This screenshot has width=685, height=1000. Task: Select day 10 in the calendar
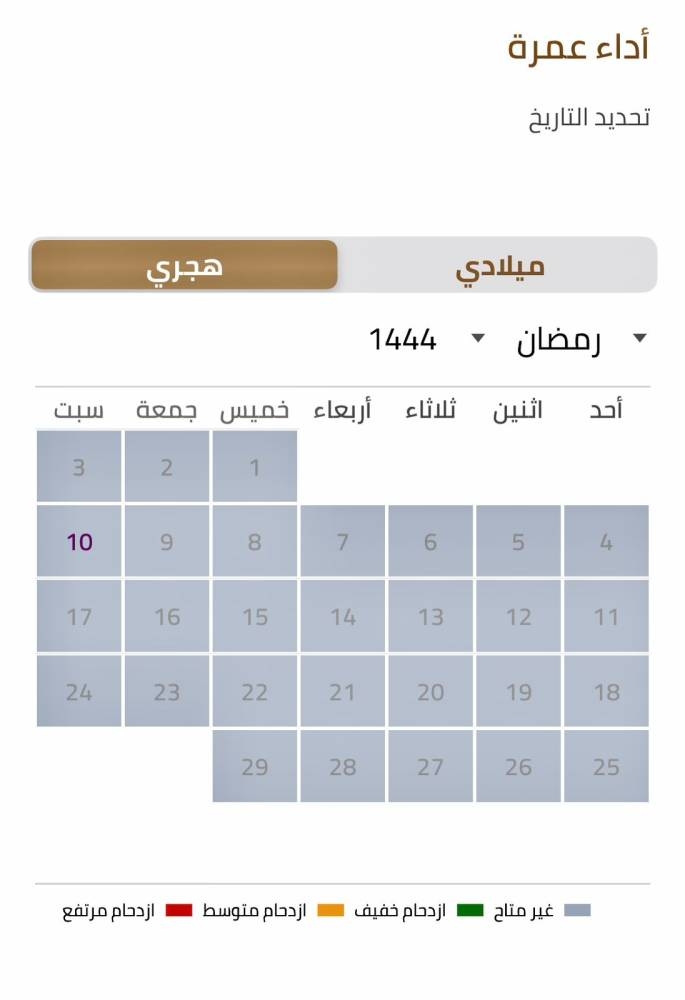click(x=79, y=542)
